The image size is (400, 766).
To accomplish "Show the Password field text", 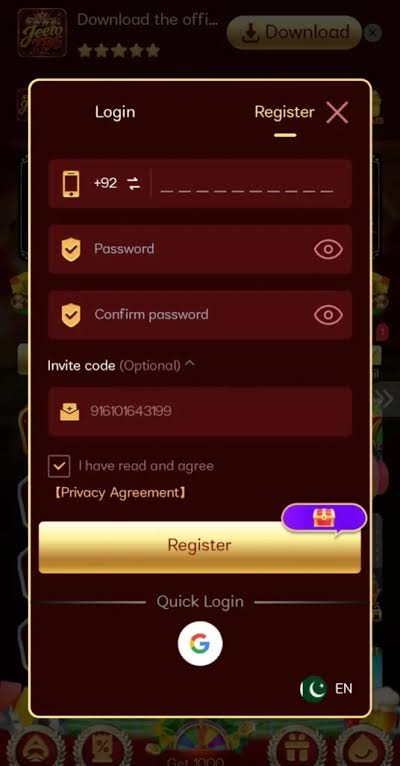I will click(328, 249).
